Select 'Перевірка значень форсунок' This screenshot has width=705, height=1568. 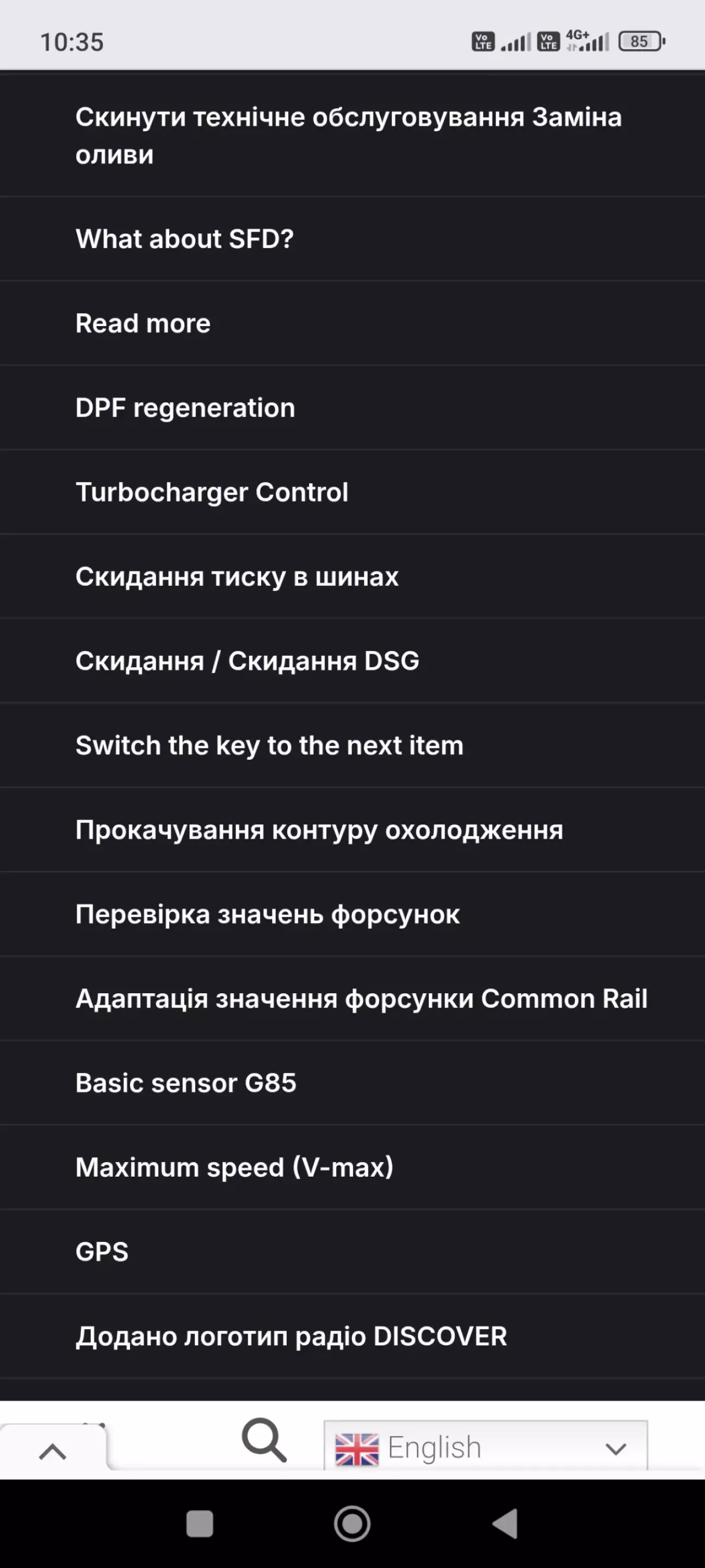click(x=267, y=914)
